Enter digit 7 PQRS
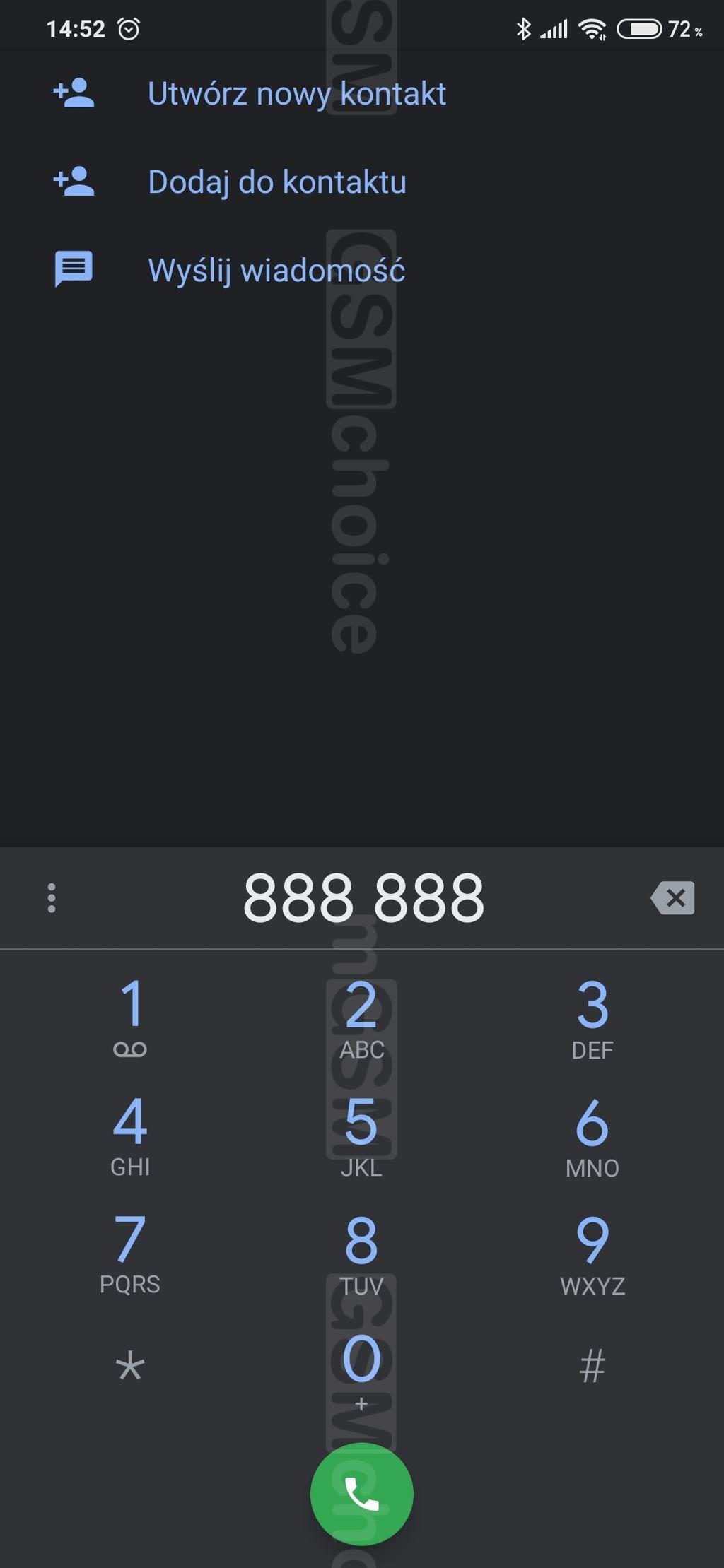Image resolution: width=724 pixels, height=1568 pixels. coord(130,1252)
